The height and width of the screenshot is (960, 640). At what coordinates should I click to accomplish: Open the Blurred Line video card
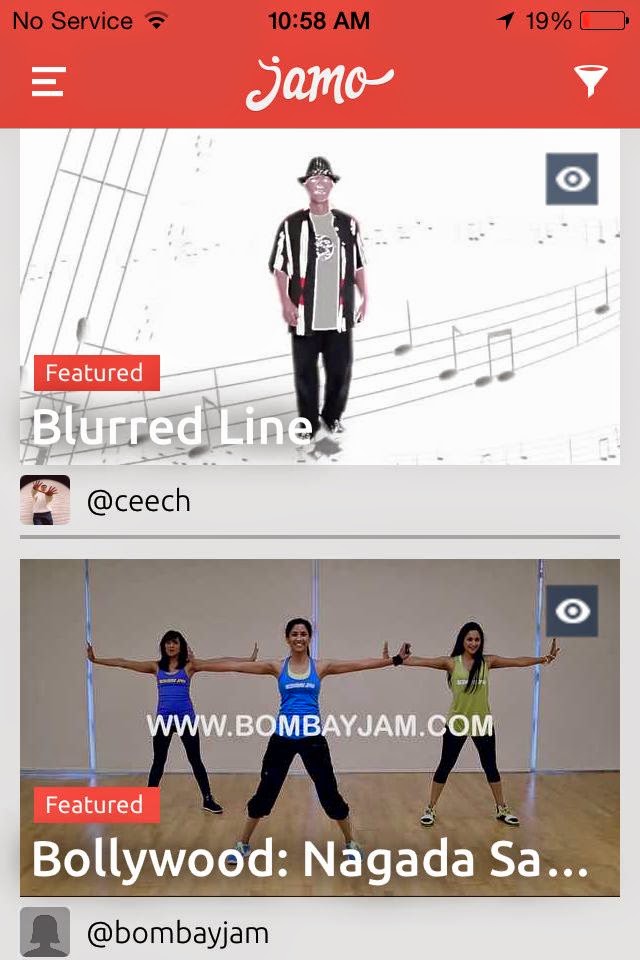point(320,296)
